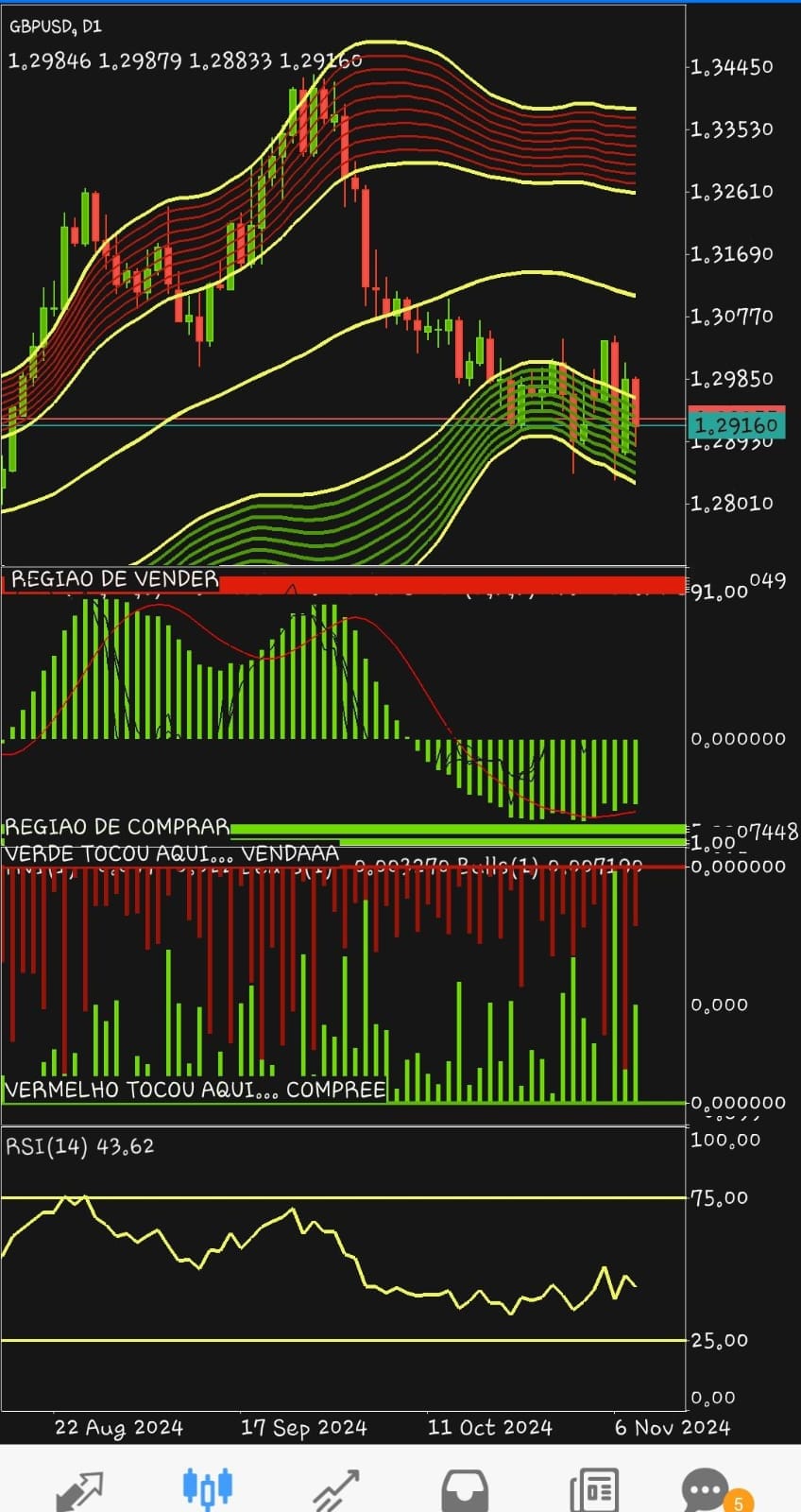Image resolution: width=801 pixels, height=1512 pixels.
Task: Open the News tab with newspaper icon
Action: (x=594, y=1491)
